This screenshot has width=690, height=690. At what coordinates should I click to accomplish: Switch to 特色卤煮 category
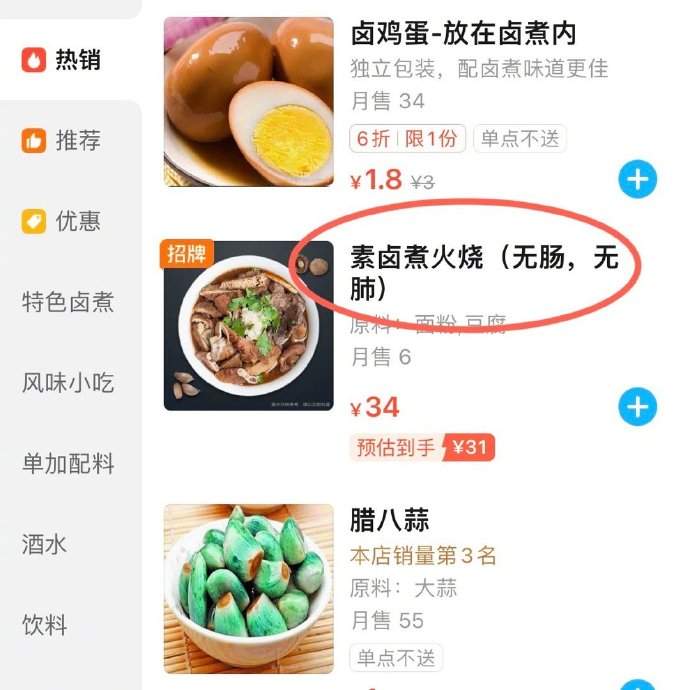[68, 302]
